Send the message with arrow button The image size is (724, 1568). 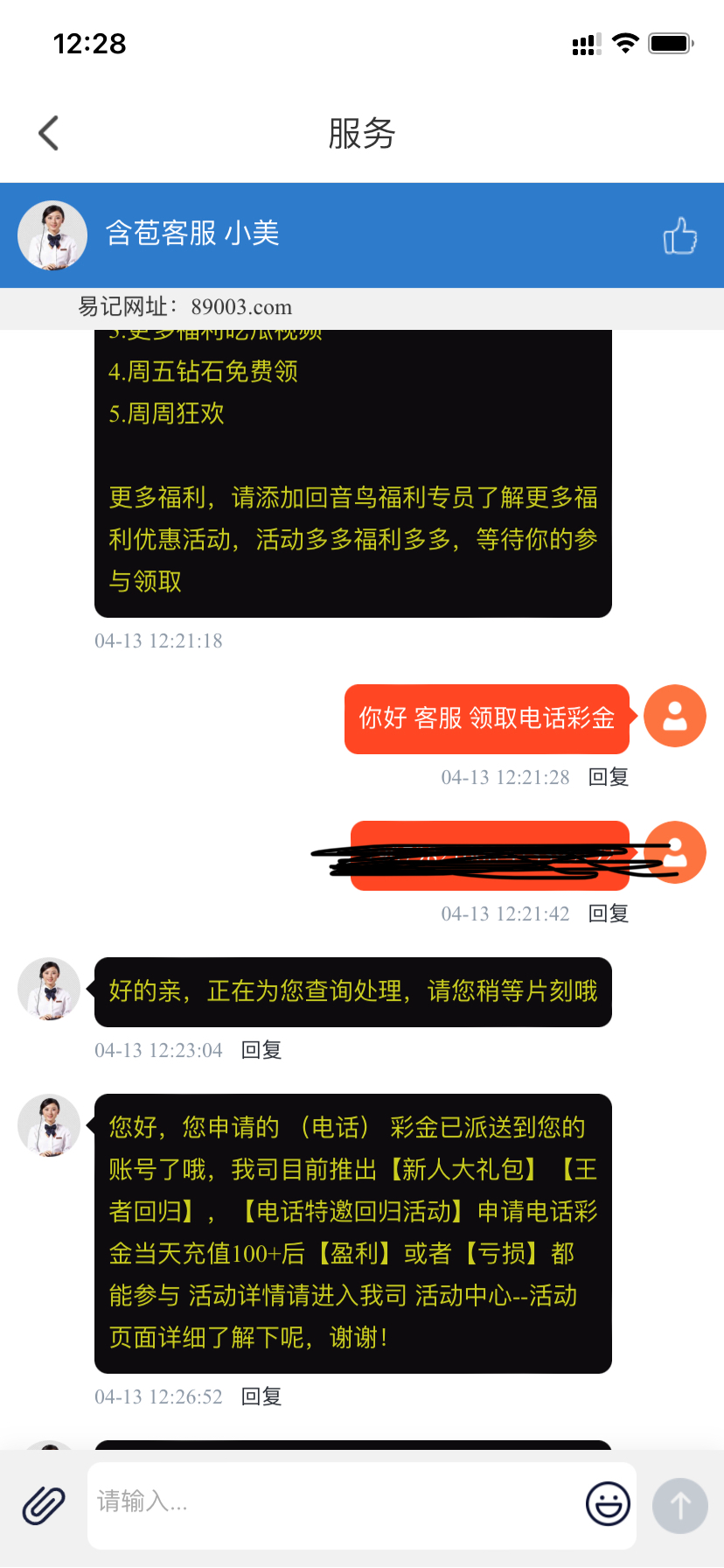coord(679,1505)
